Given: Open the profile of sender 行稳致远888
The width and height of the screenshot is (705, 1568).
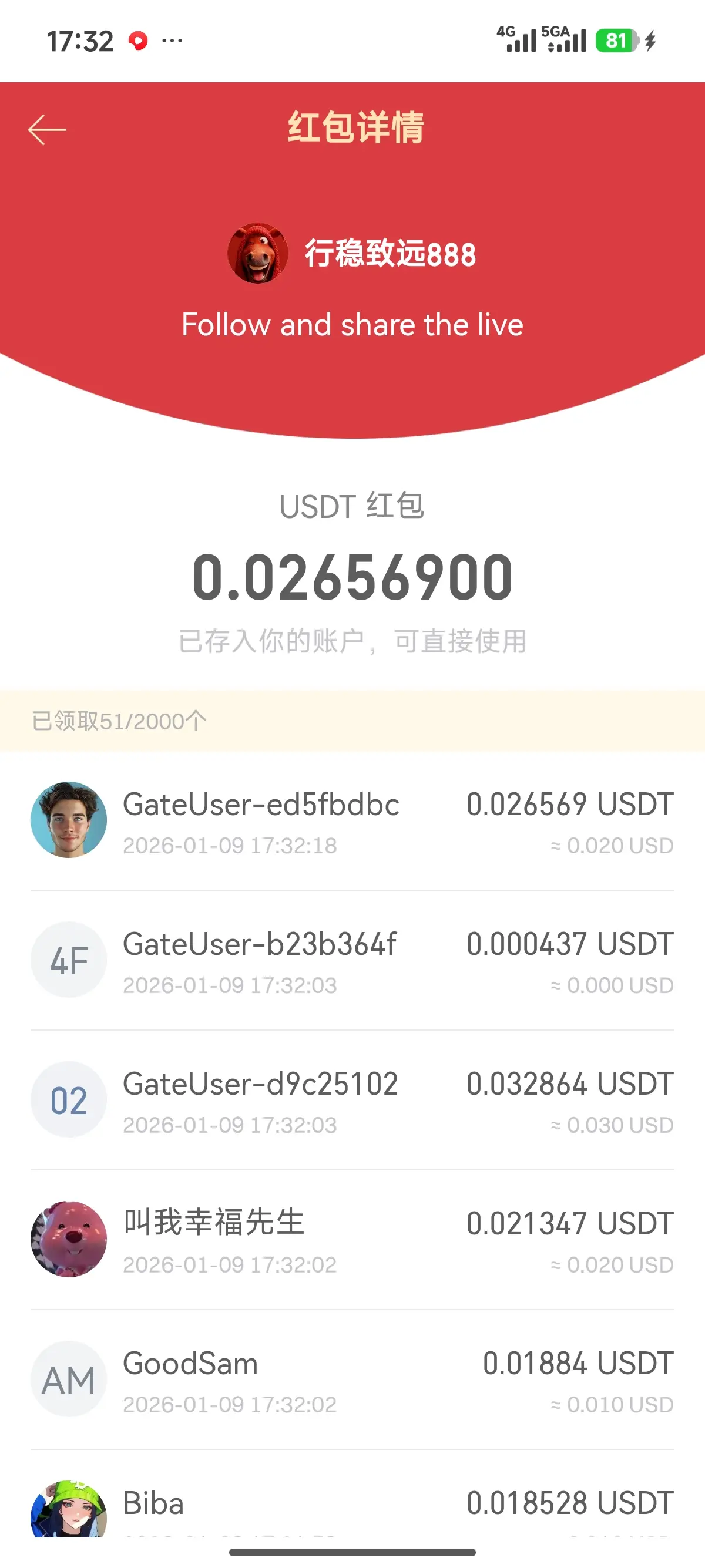Looking at the screenshot, I should 258,253.
